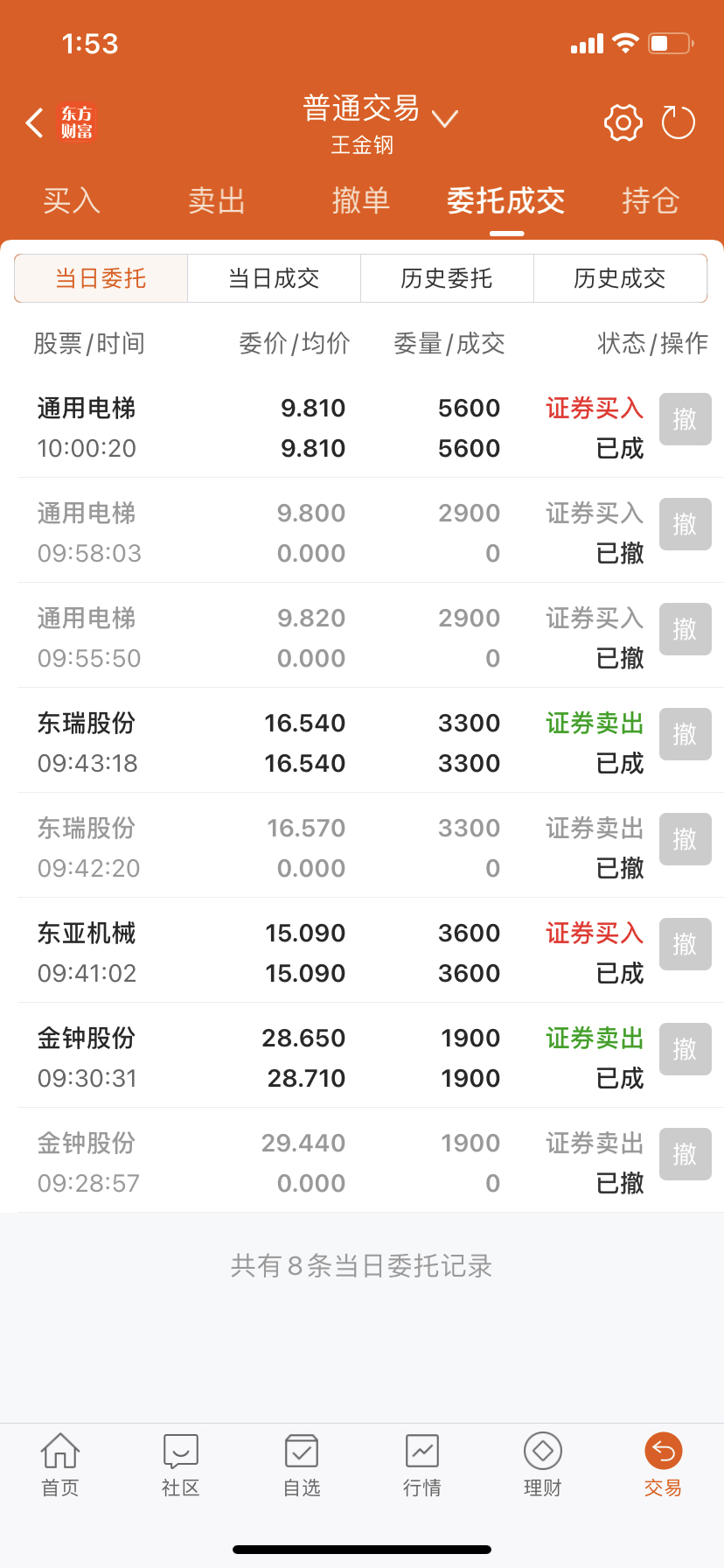Switch to the 买入 tab
Viewport: 724px width, 1568px height.
[x=72, y=200]
